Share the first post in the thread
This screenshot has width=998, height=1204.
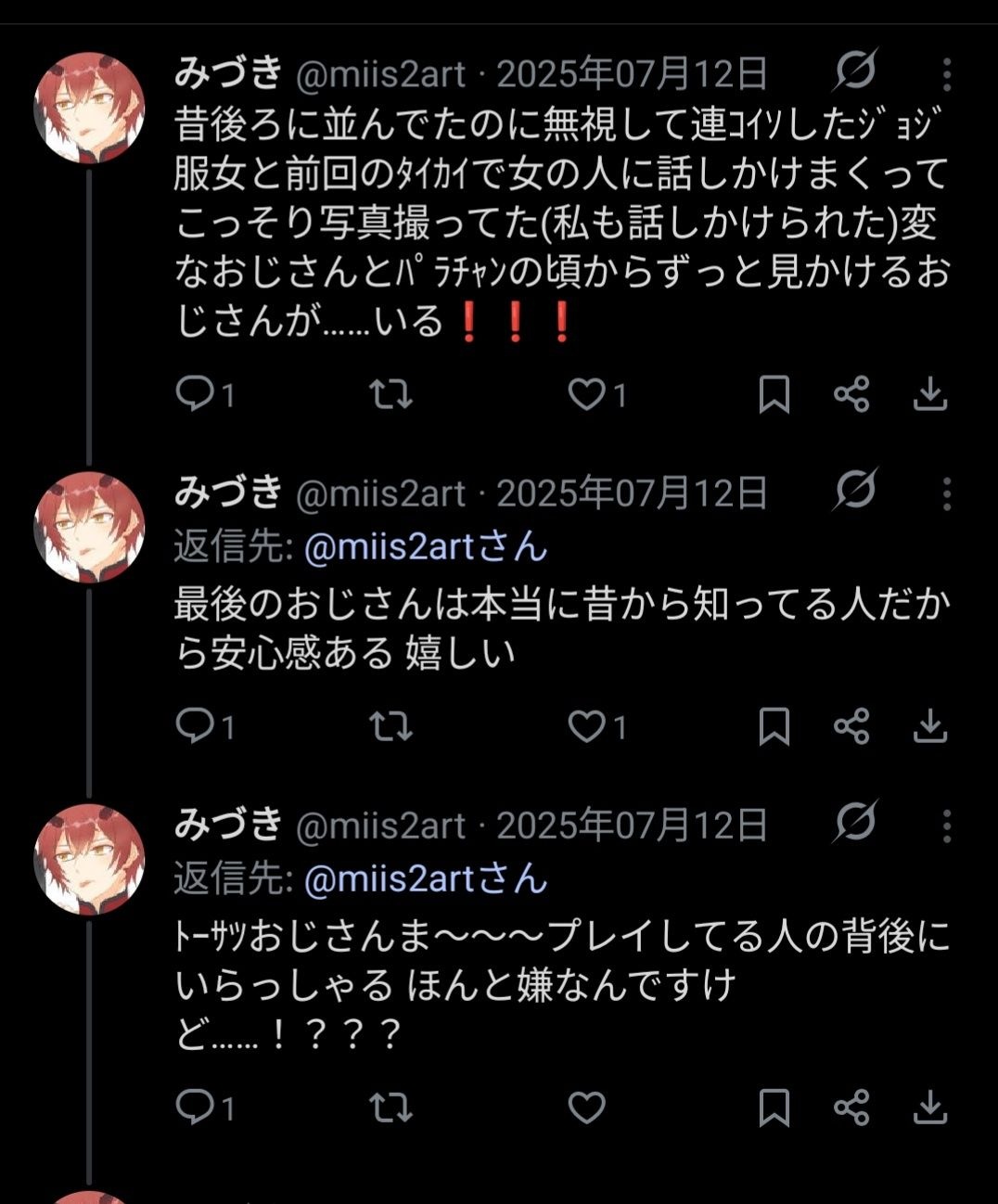pos(851,395)
